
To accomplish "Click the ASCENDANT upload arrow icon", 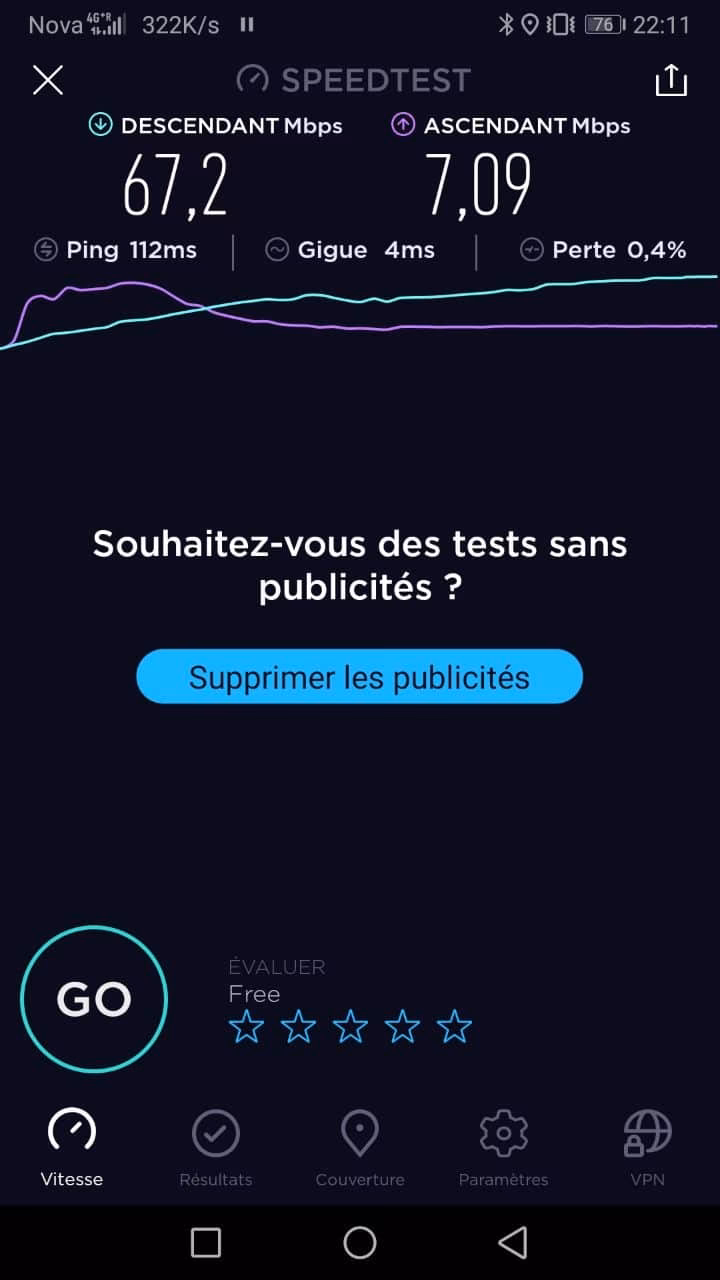I will (x=403, y=125).
